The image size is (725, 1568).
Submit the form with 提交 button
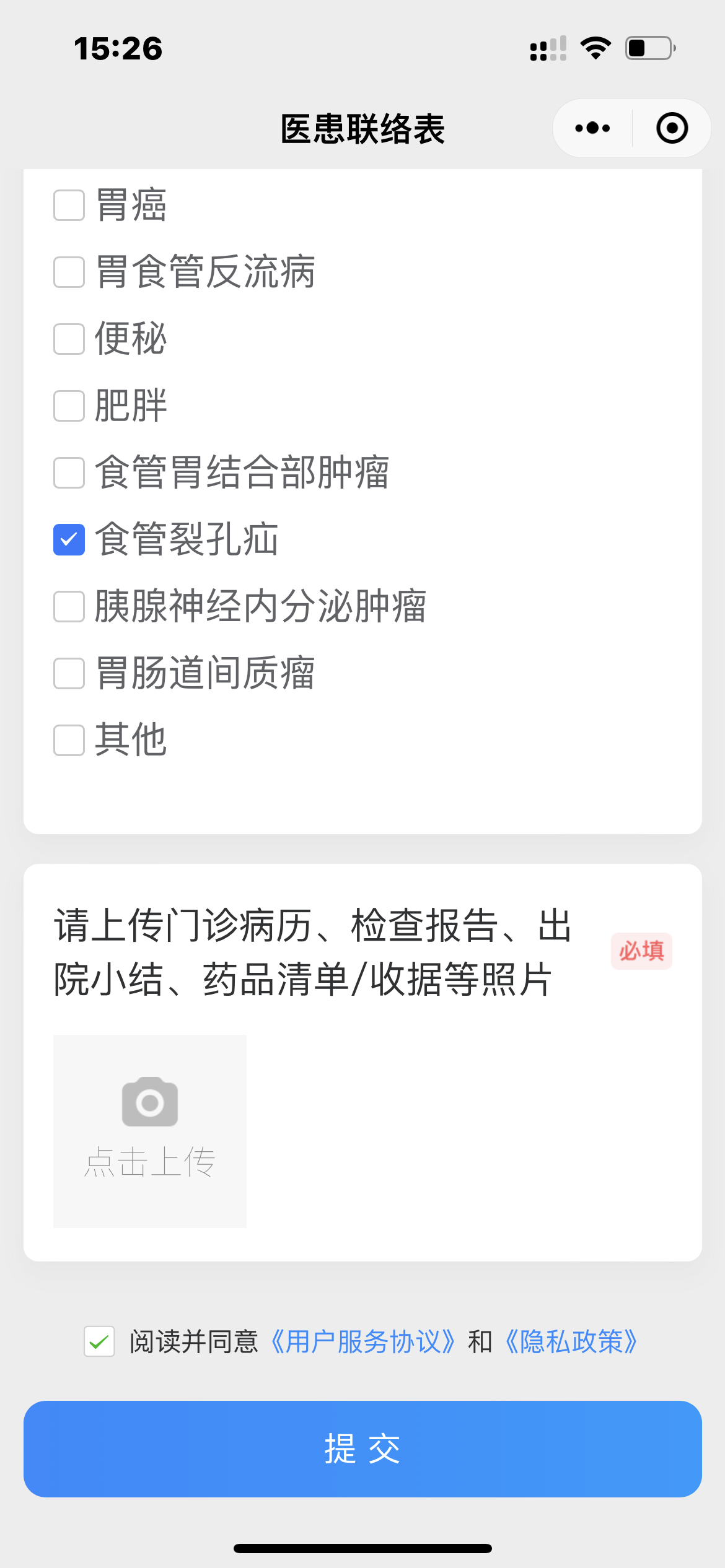362,1448
